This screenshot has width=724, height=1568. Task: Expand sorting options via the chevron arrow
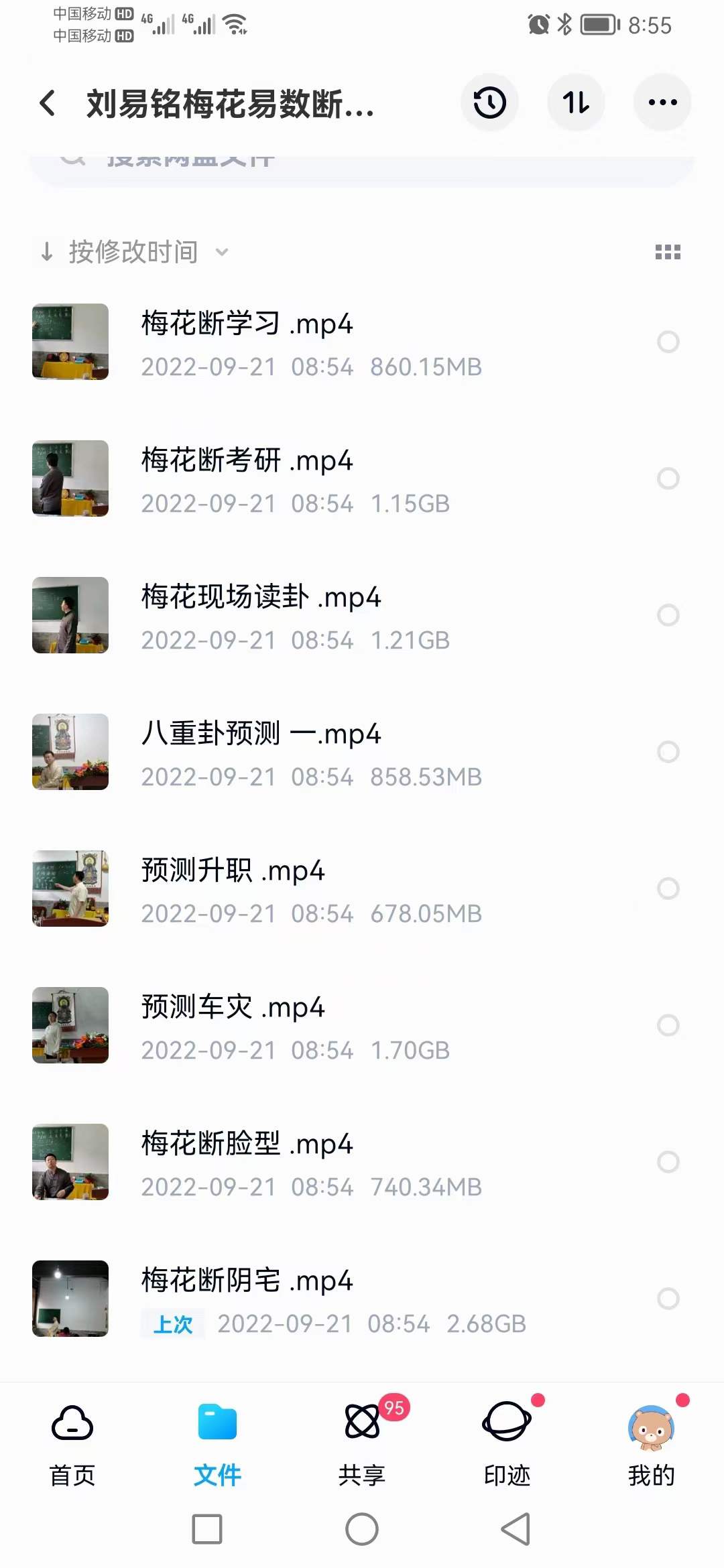[221, 253]
